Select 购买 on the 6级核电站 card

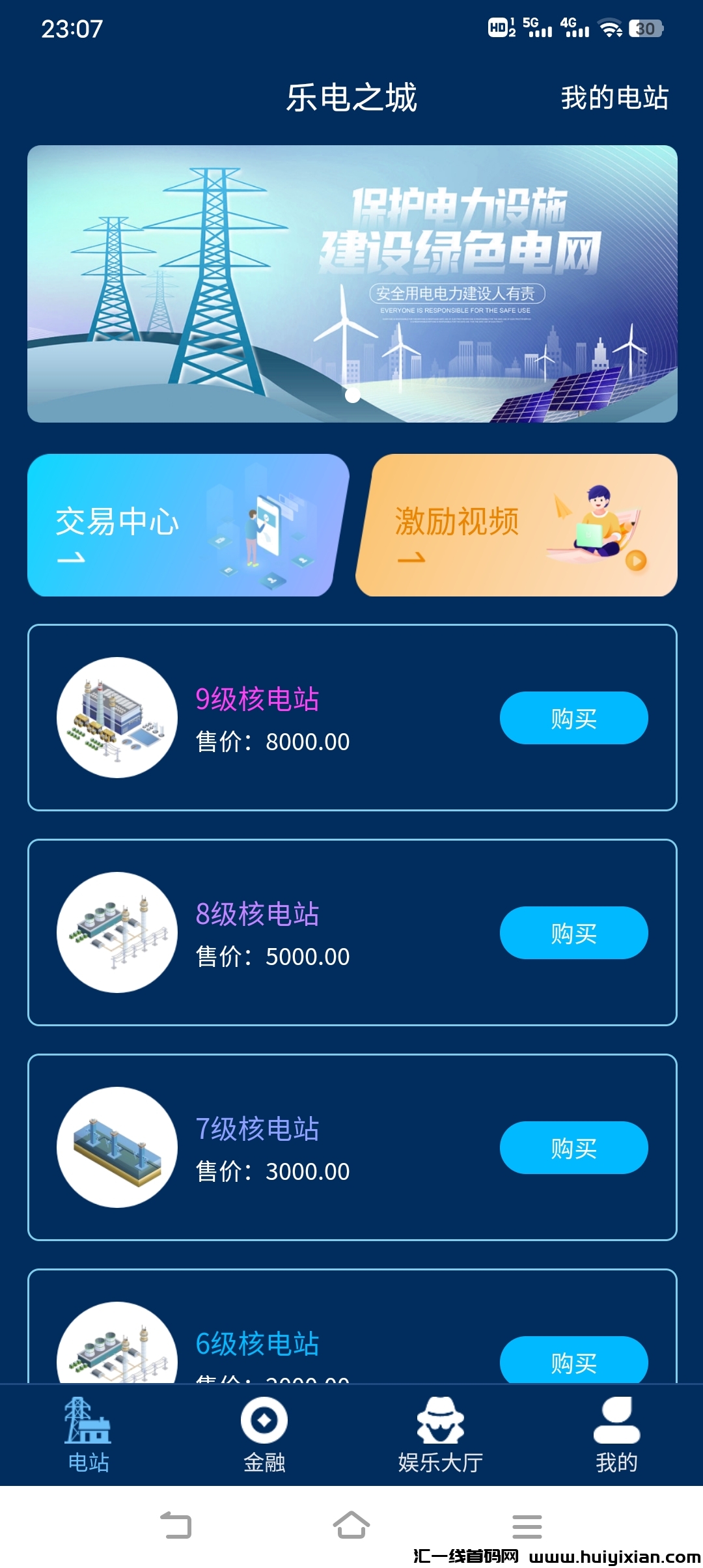(573, 1361)
